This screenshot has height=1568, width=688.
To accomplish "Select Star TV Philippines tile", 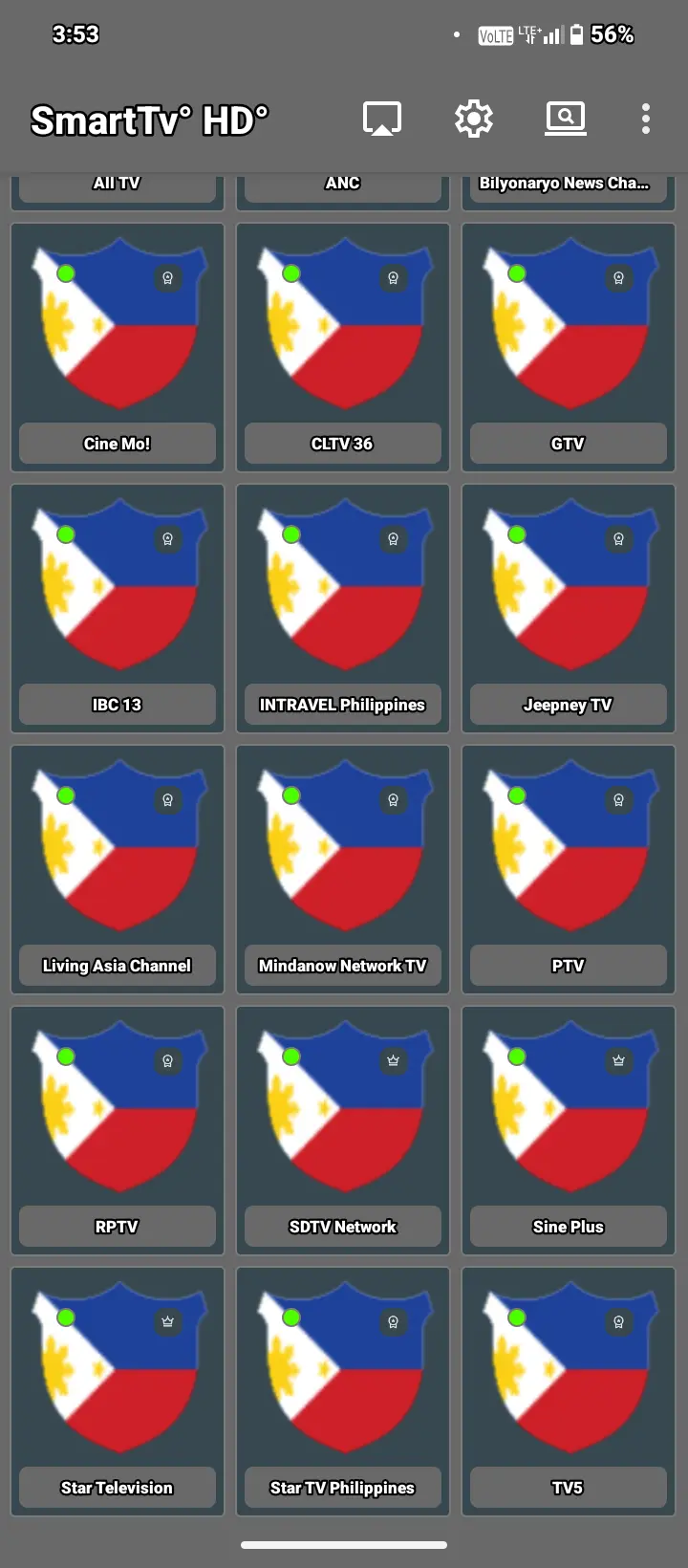I will 343,1391.
